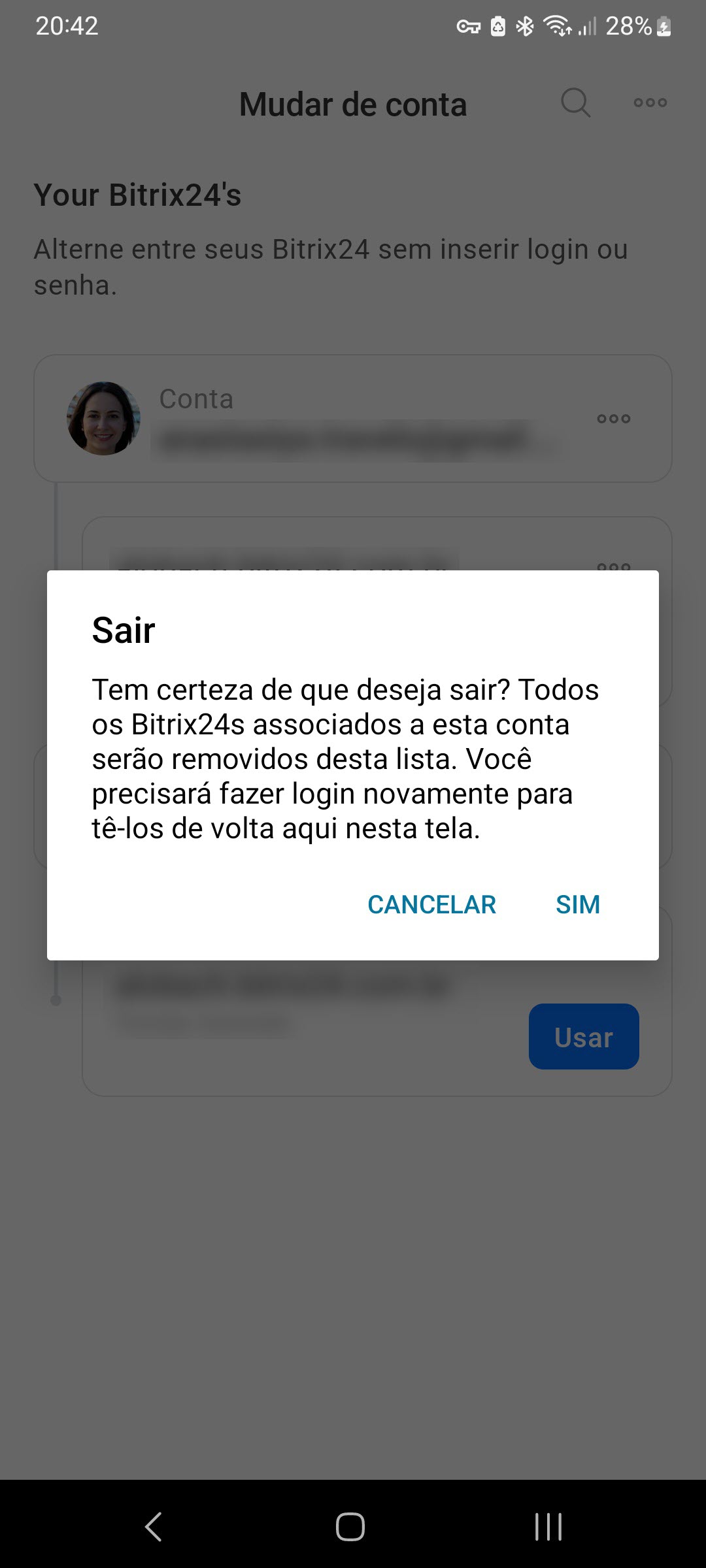Confirm logout by tapping SIM
706x1568 pixels.
[x=578, y=905]
